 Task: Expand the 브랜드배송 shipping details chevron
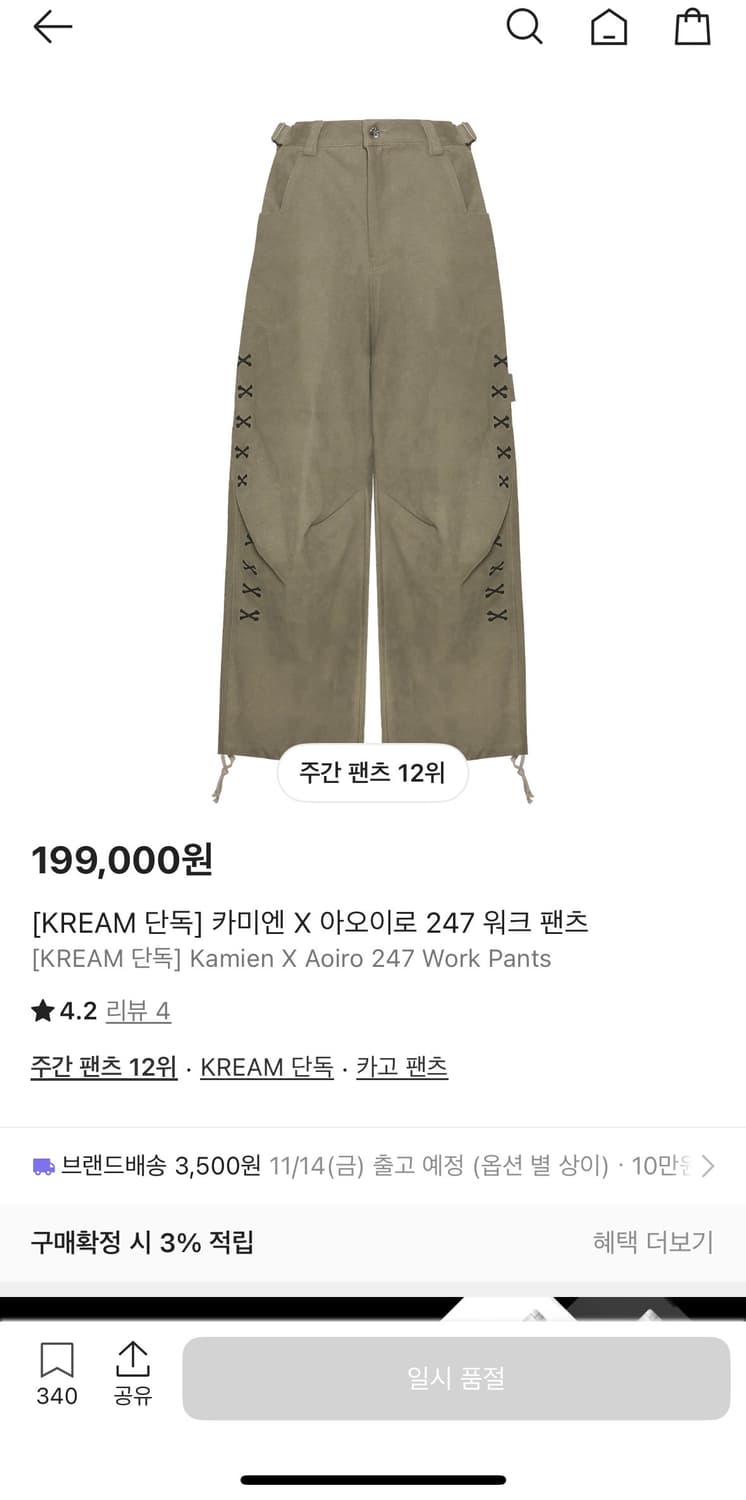(x=711, y=1165)
